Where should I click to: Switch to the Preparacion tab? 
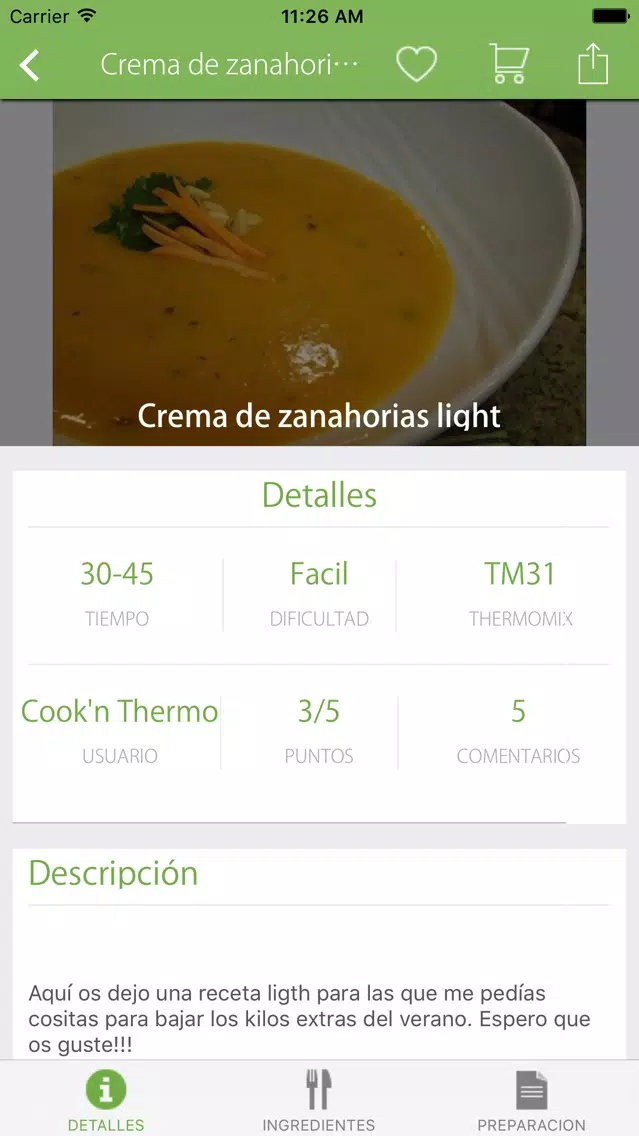(531, 1099)
